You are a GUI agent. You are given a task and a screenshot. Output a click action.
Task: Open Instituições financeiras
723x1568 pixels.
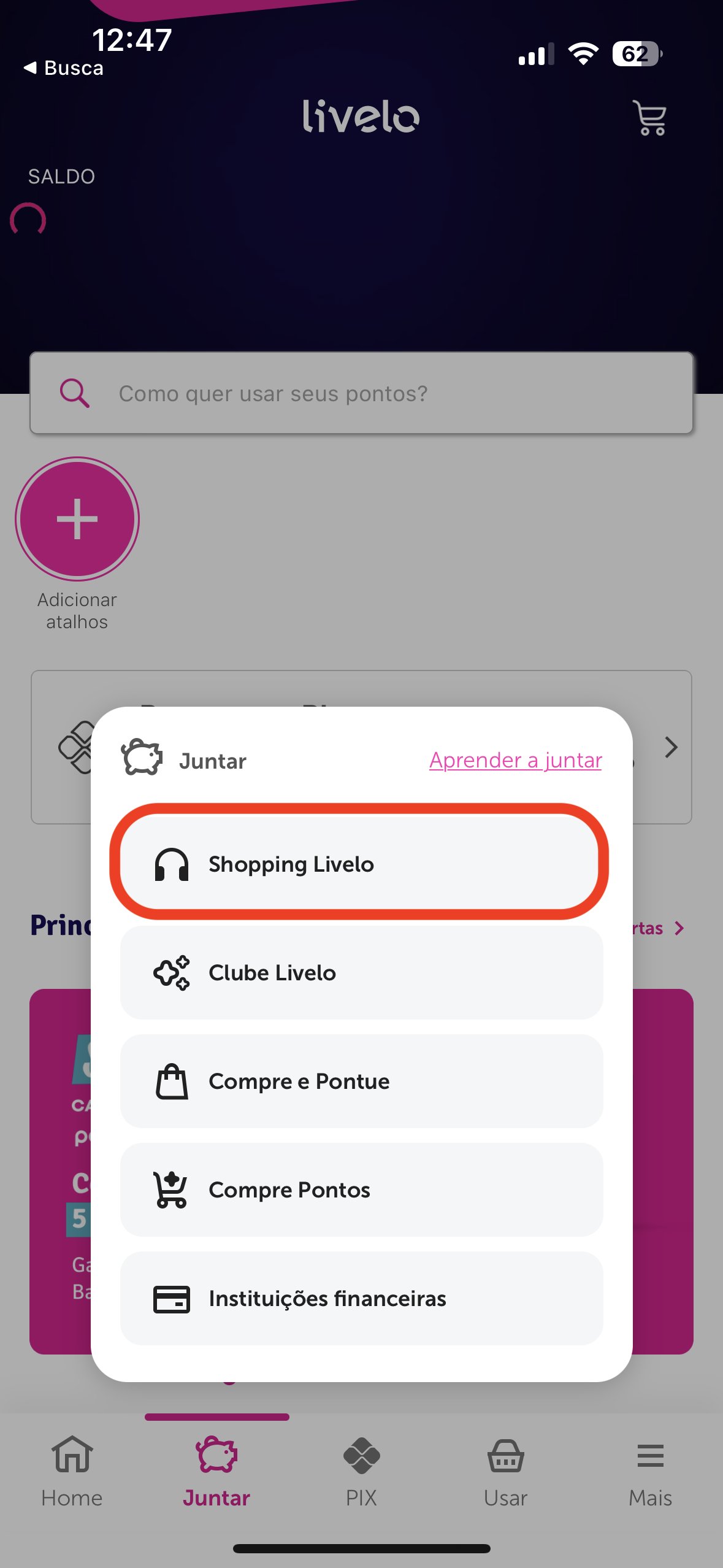(361, 1298)
